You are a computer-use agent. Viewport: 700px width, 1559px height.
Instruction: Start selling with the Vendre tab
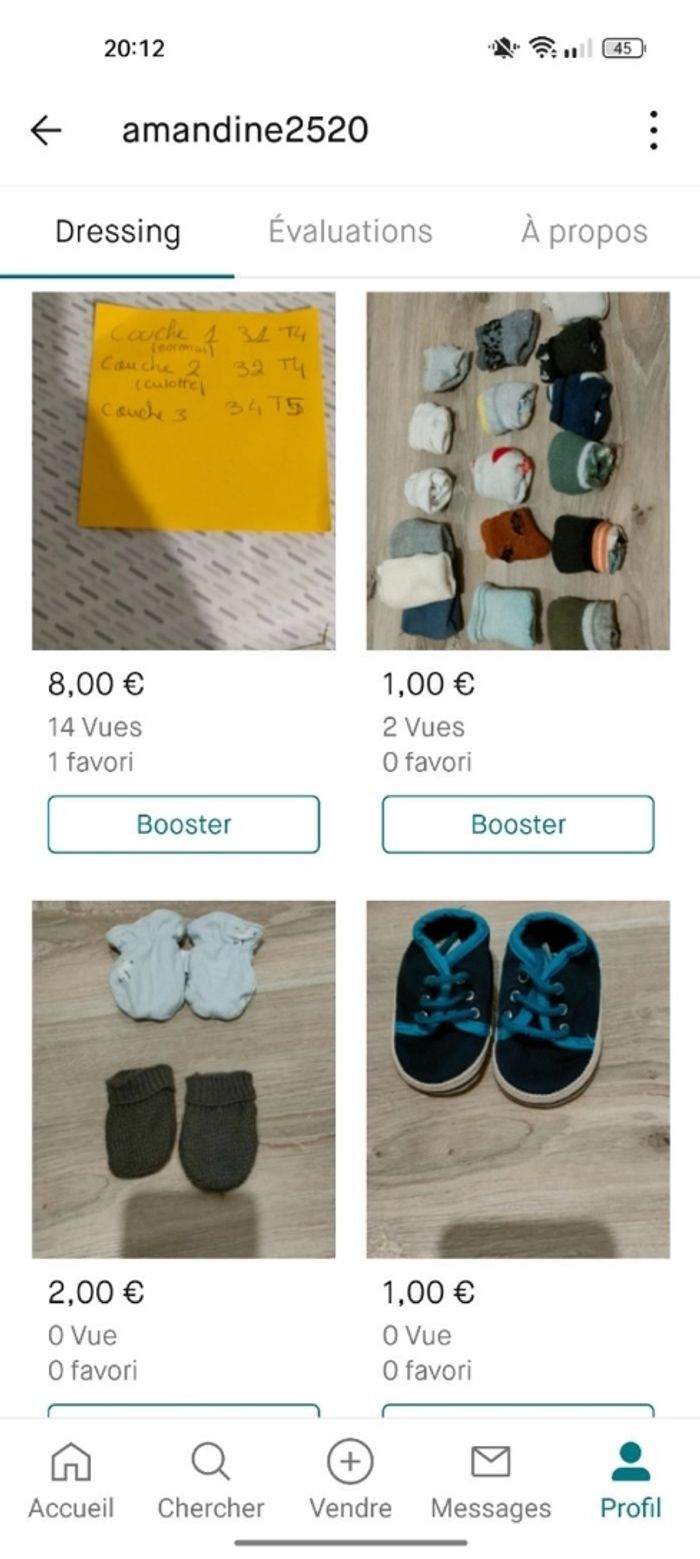350,1480
